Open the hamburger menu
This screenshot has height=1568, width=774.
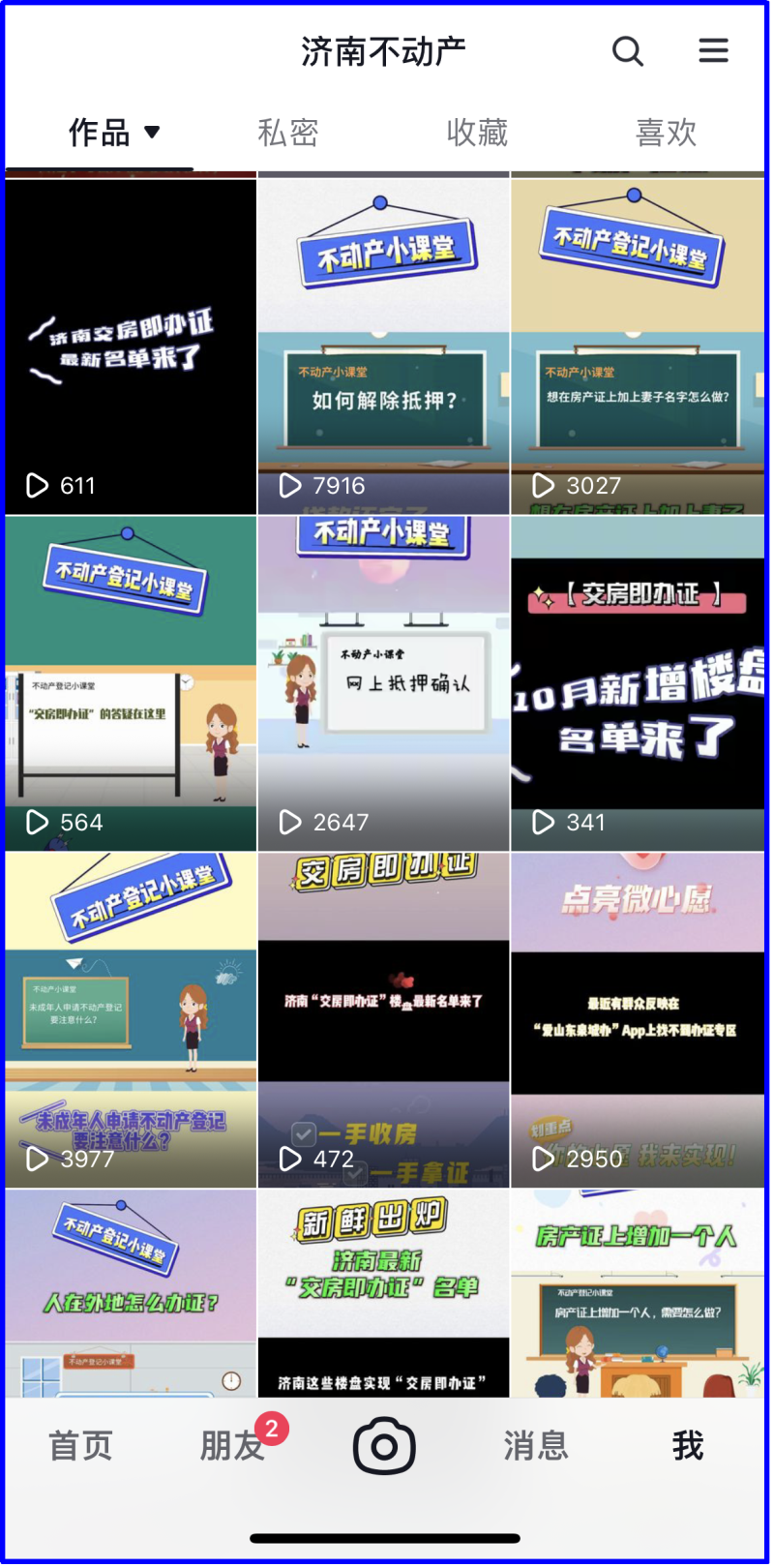(714, 50)
